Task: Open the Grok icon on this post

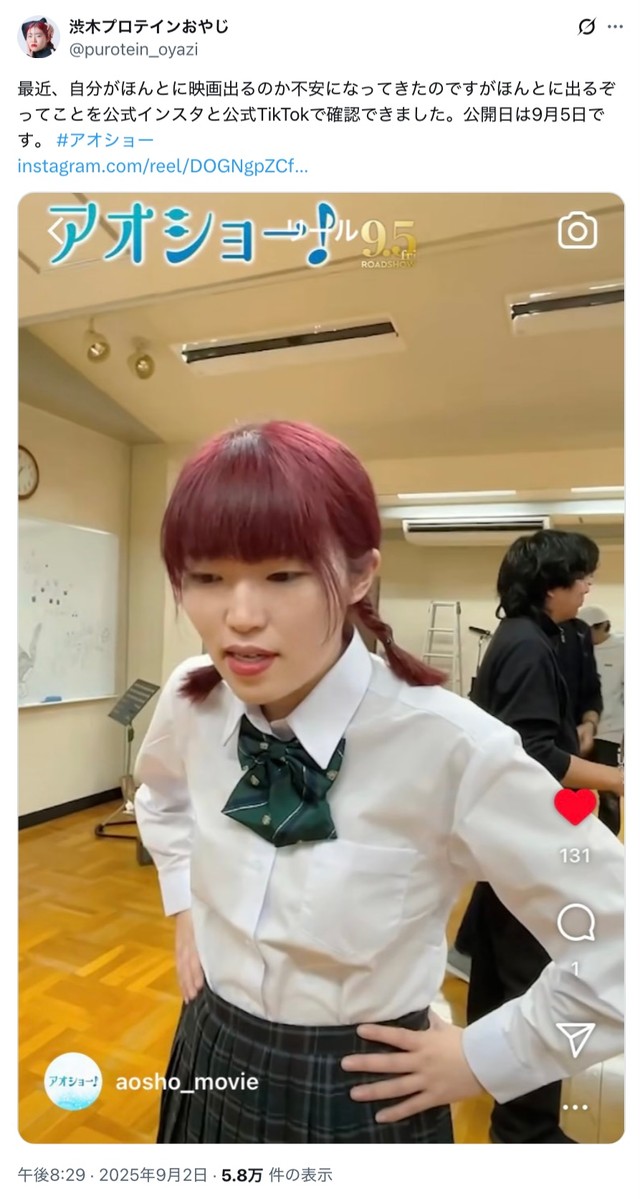Action: click(x=587, y=27)
